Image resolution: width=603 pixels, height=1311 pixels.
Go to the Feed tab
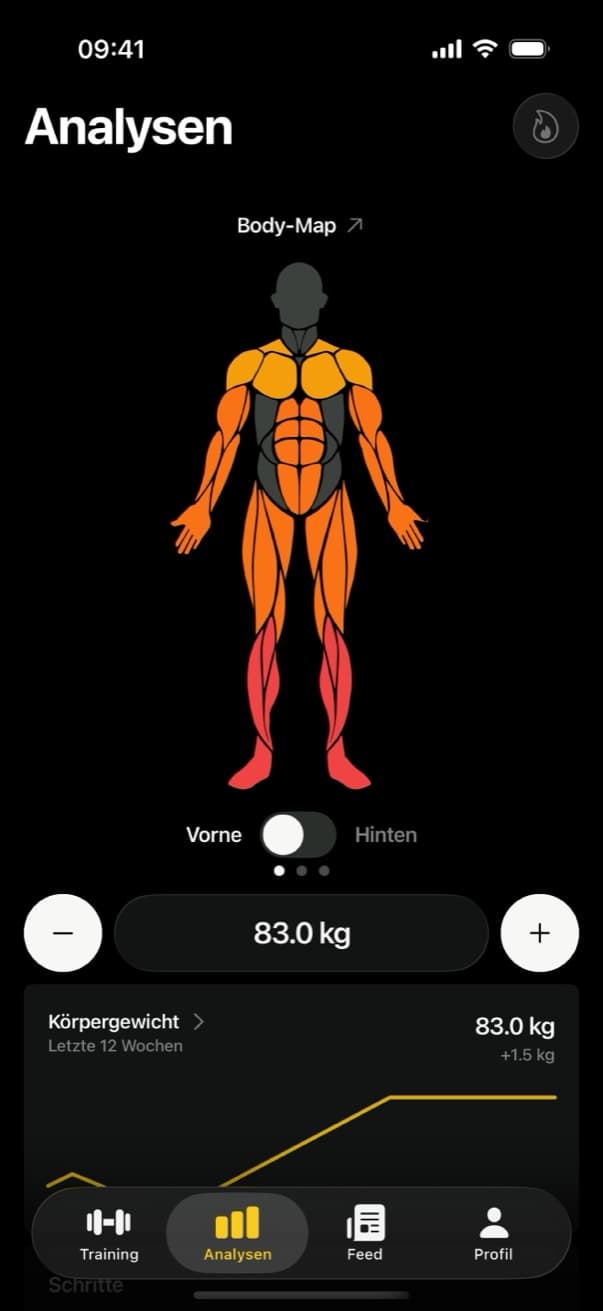tap(365, 1234)
